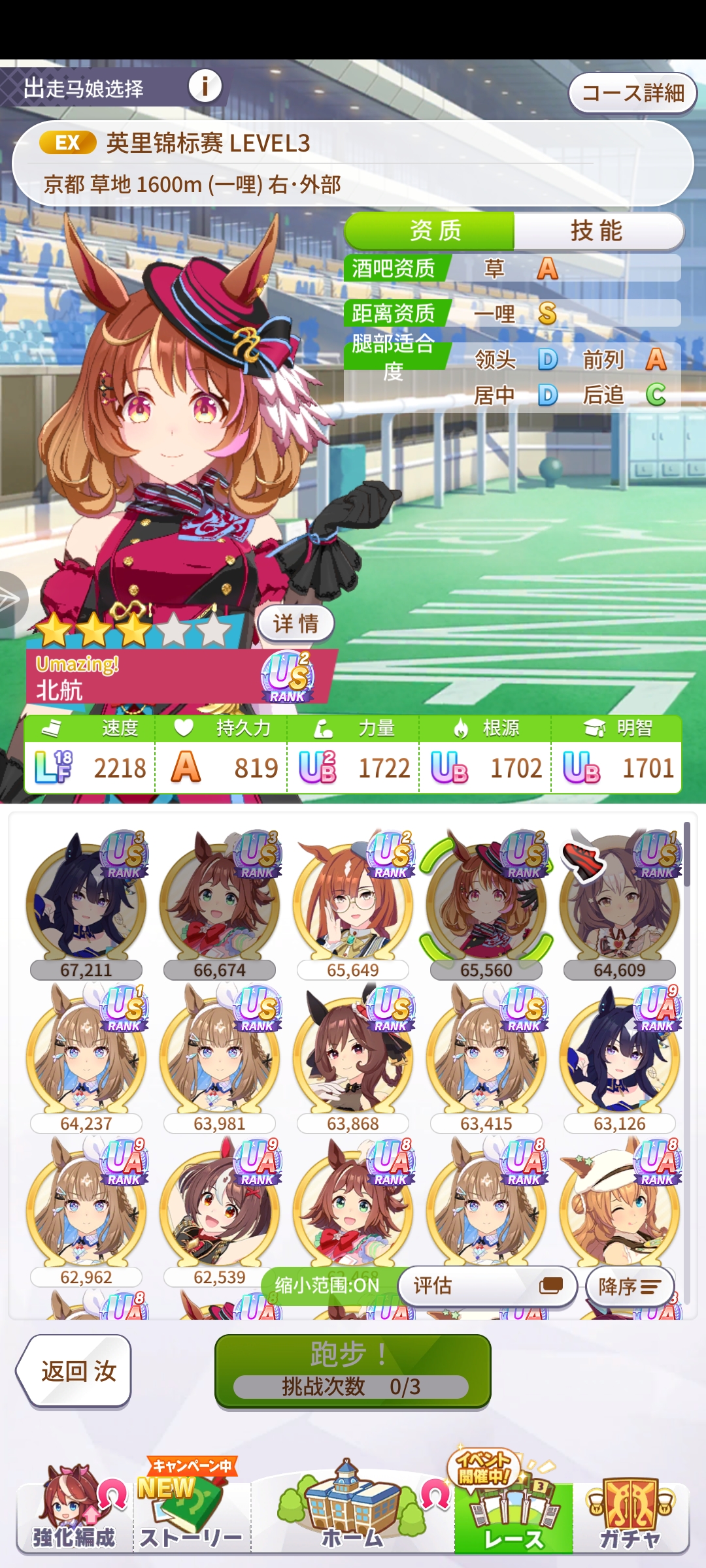706x1568 pixels.
Task: Go to the 強化編成 tab
Action: point(74,1514)
